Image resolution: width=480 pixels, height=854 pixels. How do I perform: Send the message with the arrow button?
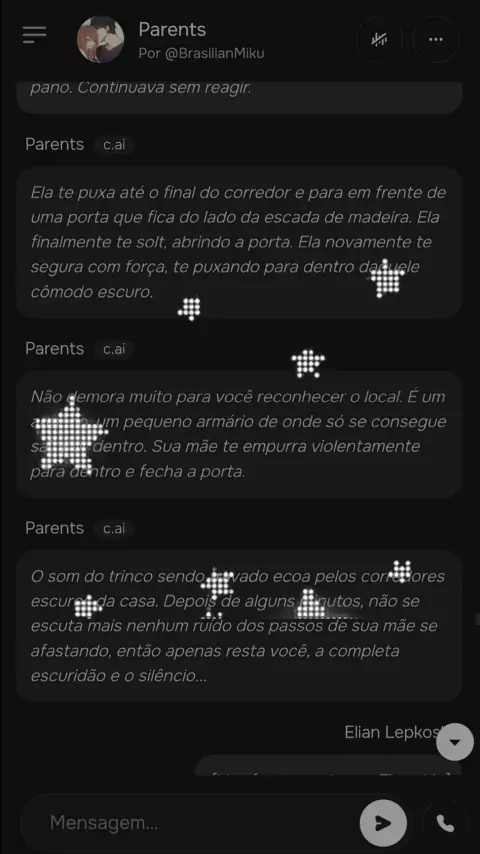point(383,822)
